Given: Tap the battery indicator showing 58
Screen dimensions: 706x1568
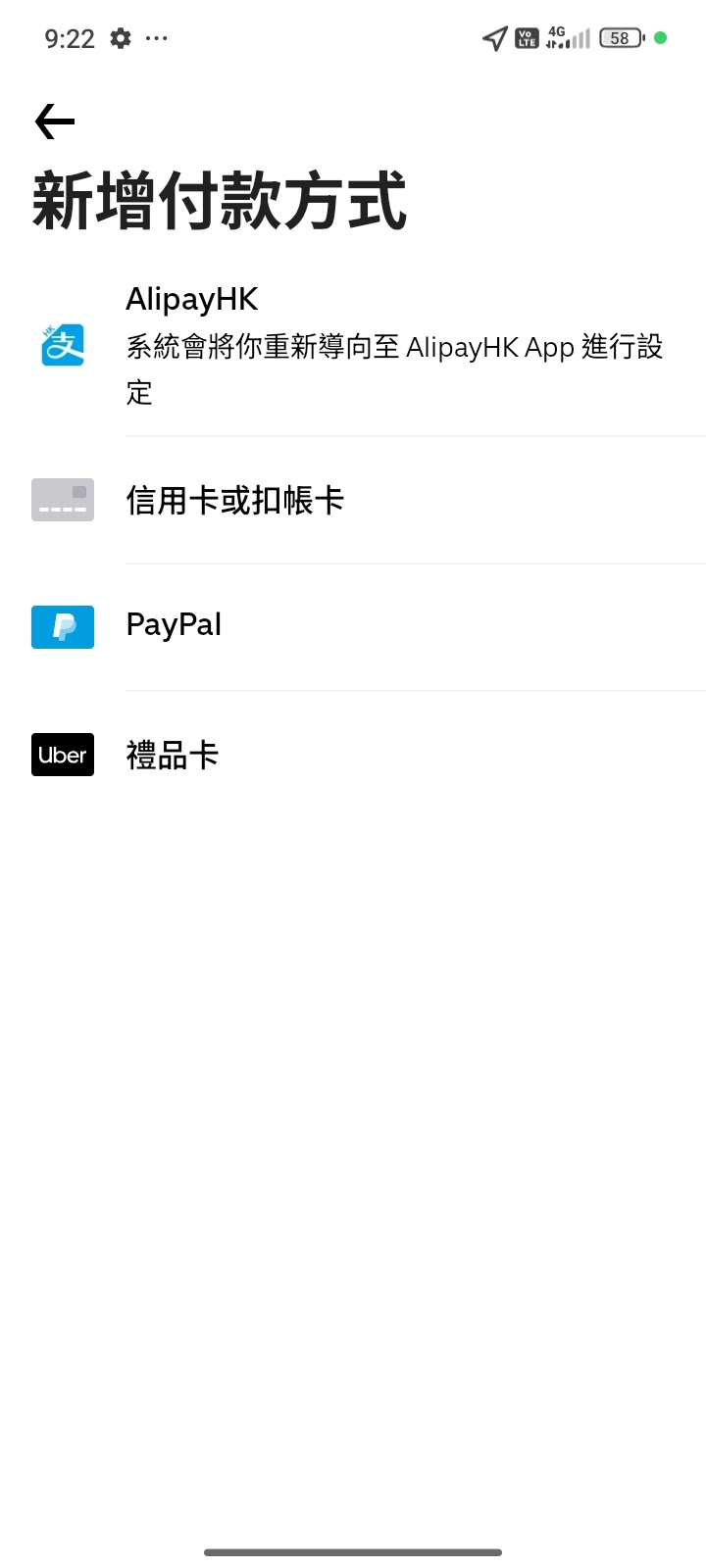Looking at the screenshot, I should point(620,37).
